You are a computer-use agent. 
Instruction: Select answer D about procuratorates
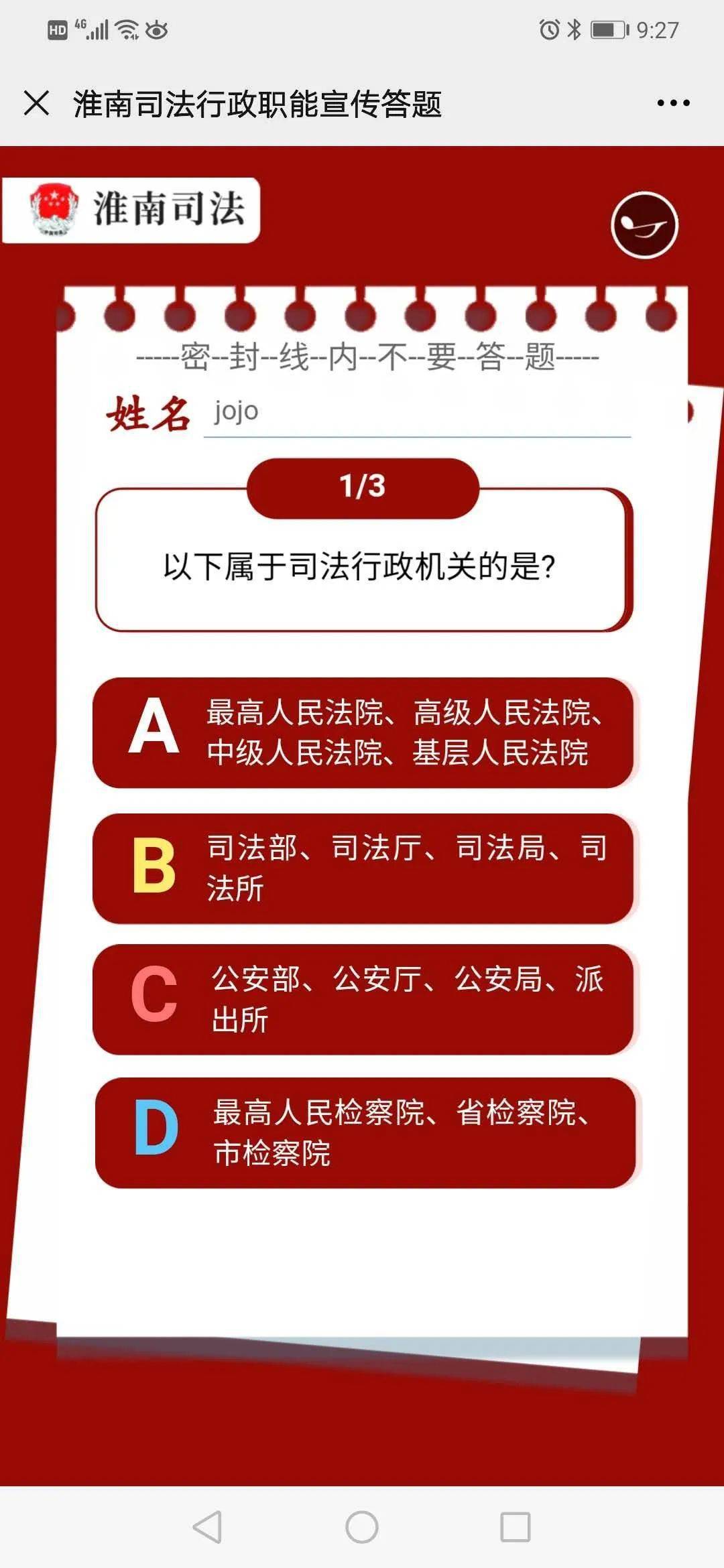(365, 1132)
